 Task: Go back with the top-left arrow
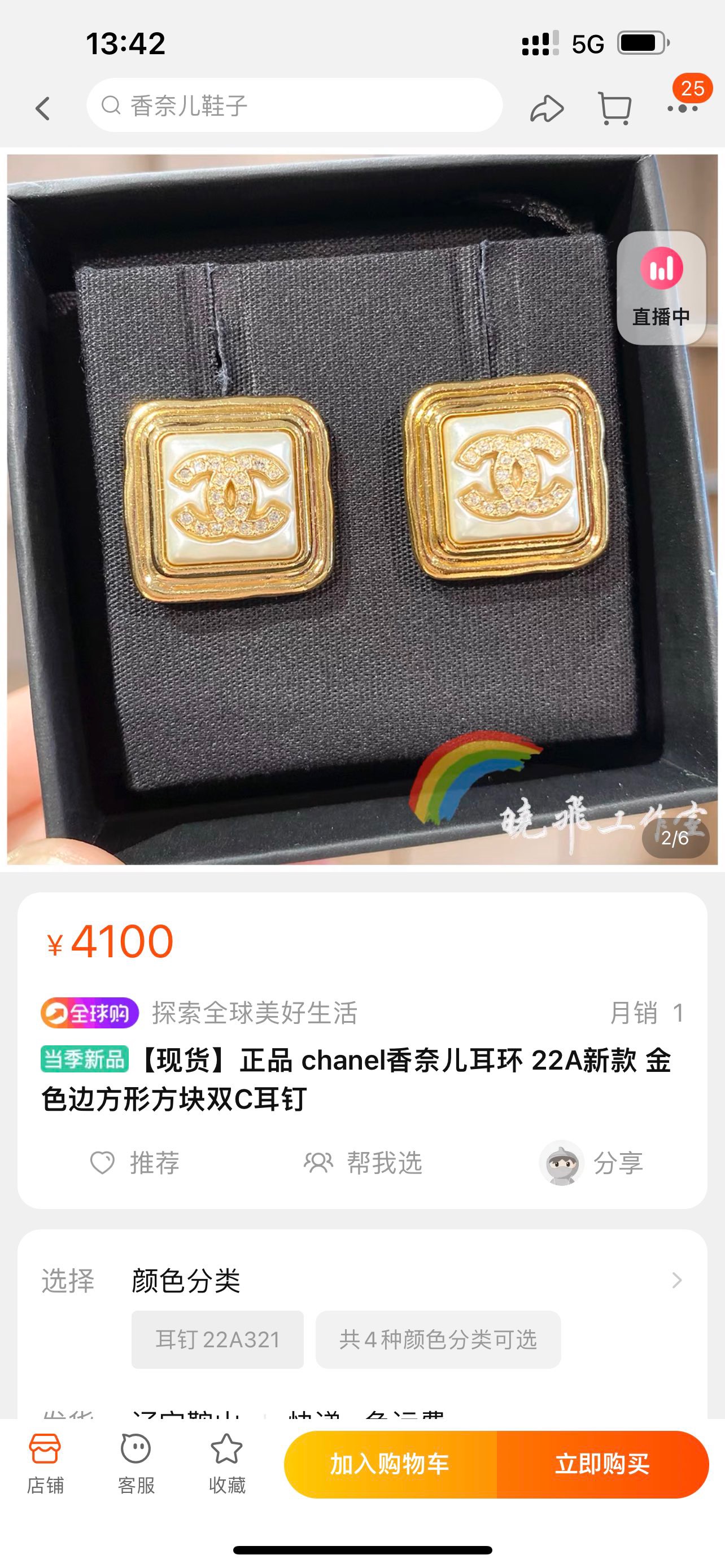[42, 108]
